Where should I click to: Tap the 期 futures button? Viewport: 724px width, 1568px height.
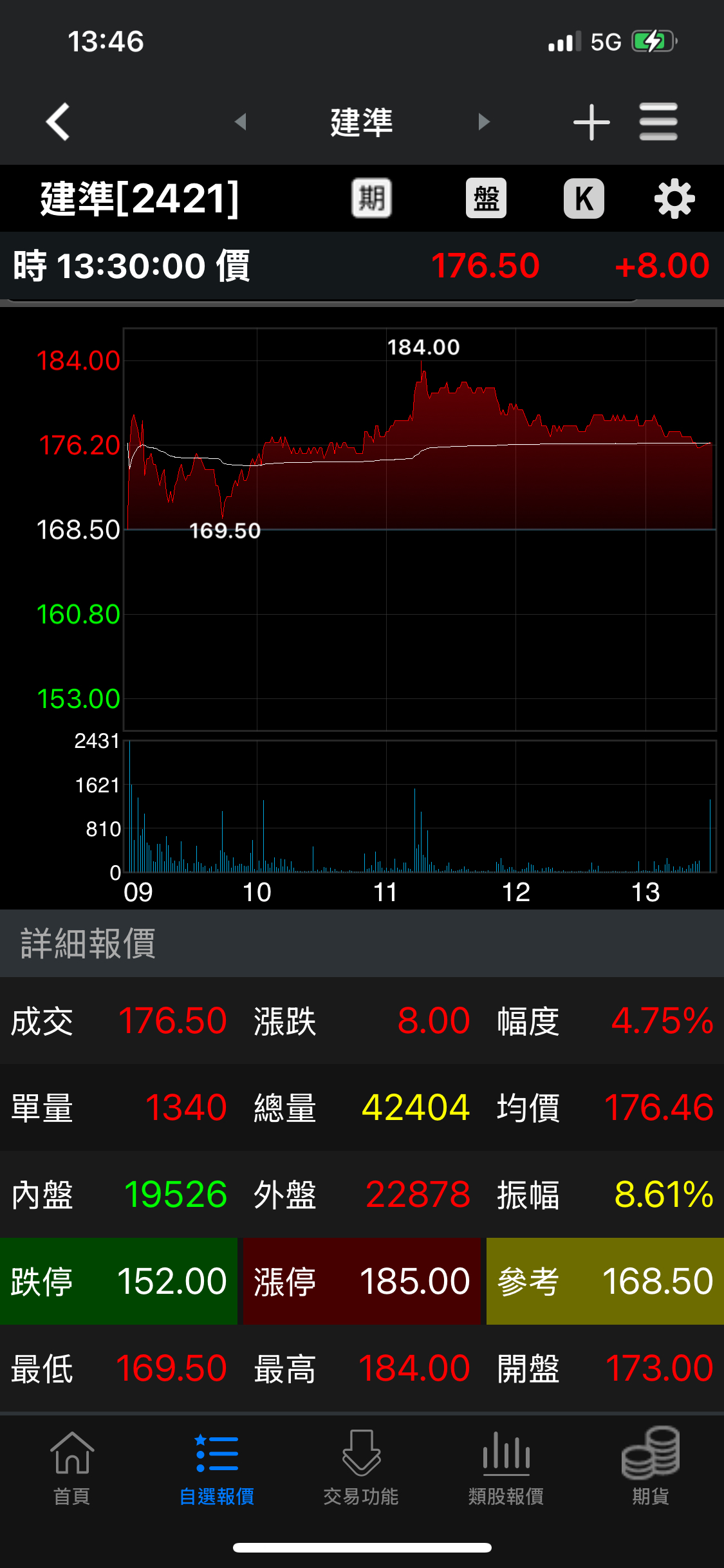[x=371, y=198]
